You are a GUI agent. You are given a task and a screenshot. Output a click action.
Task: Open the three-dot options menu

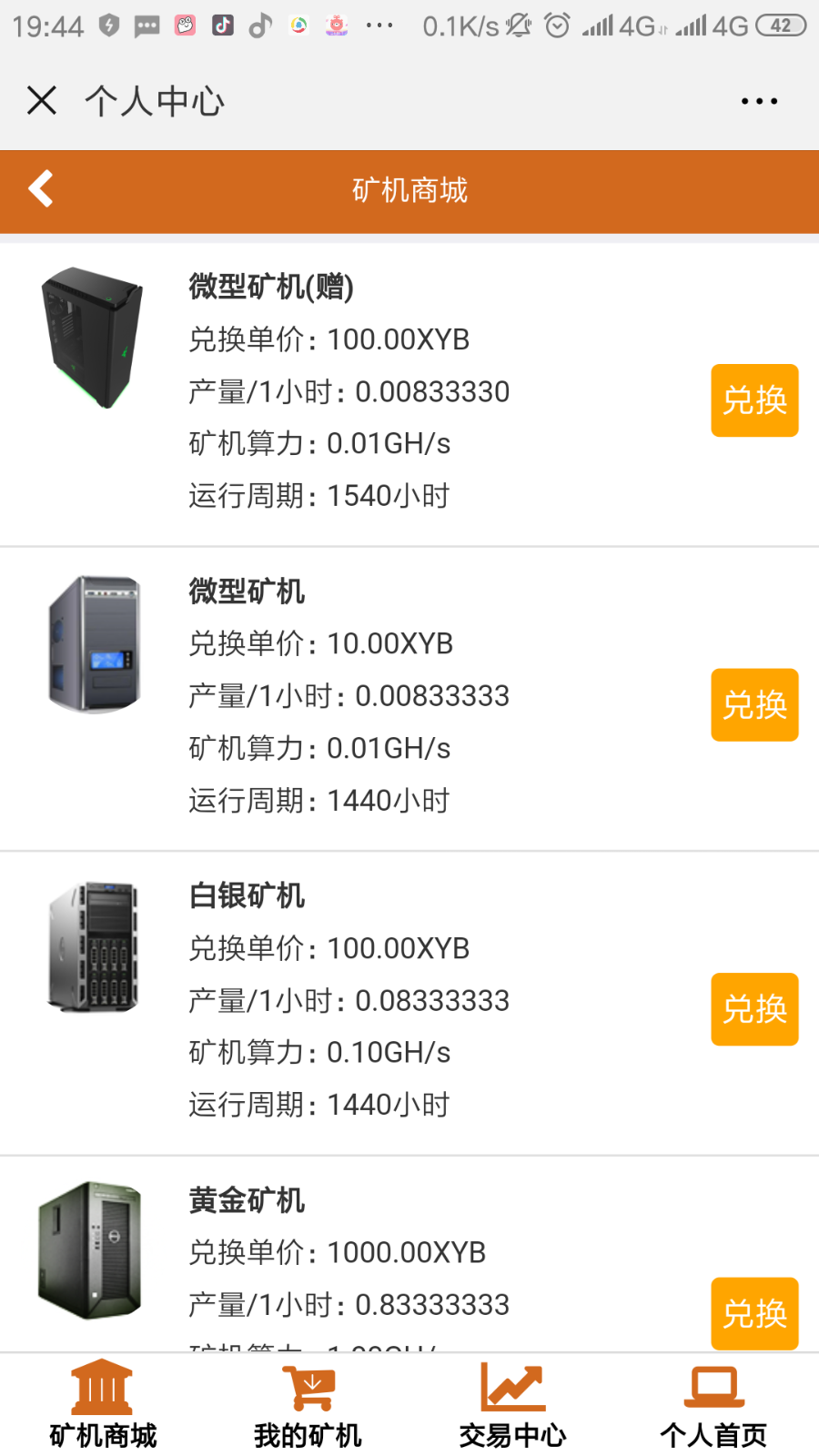click(x=760, y=101)
